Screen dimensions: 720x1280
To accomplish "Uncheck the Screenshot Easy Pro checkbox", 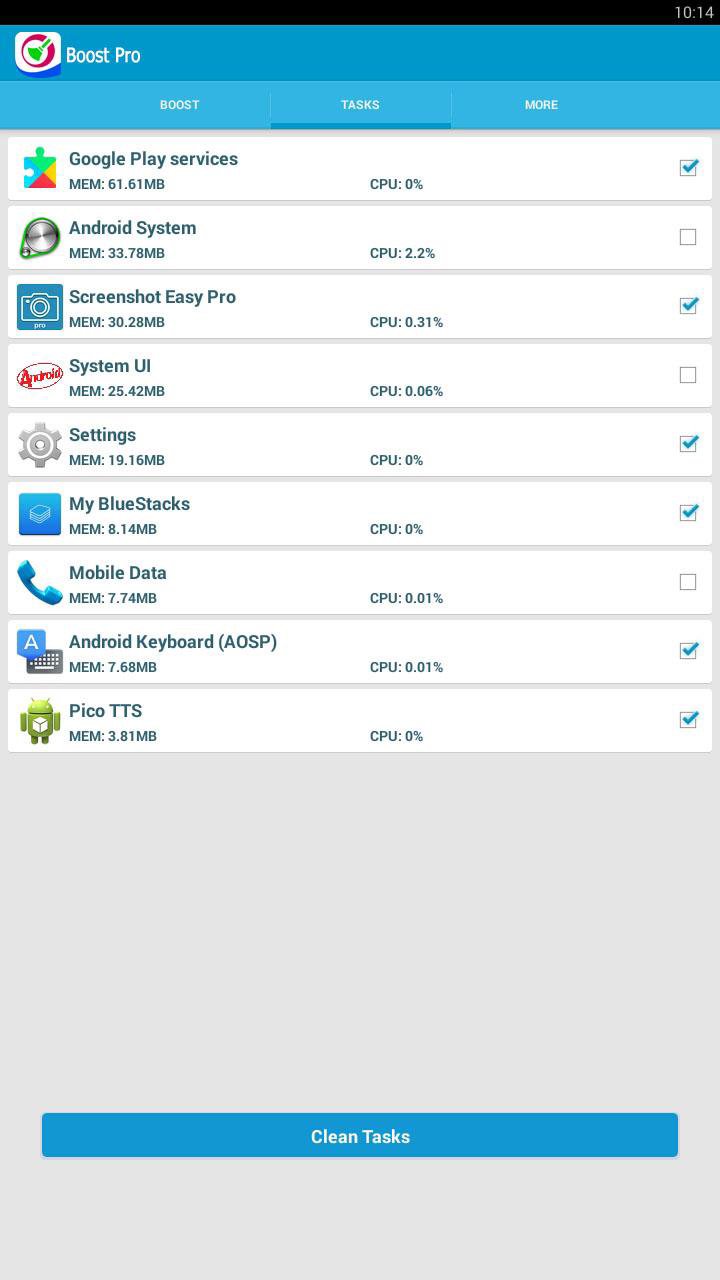I will point(688,306).
